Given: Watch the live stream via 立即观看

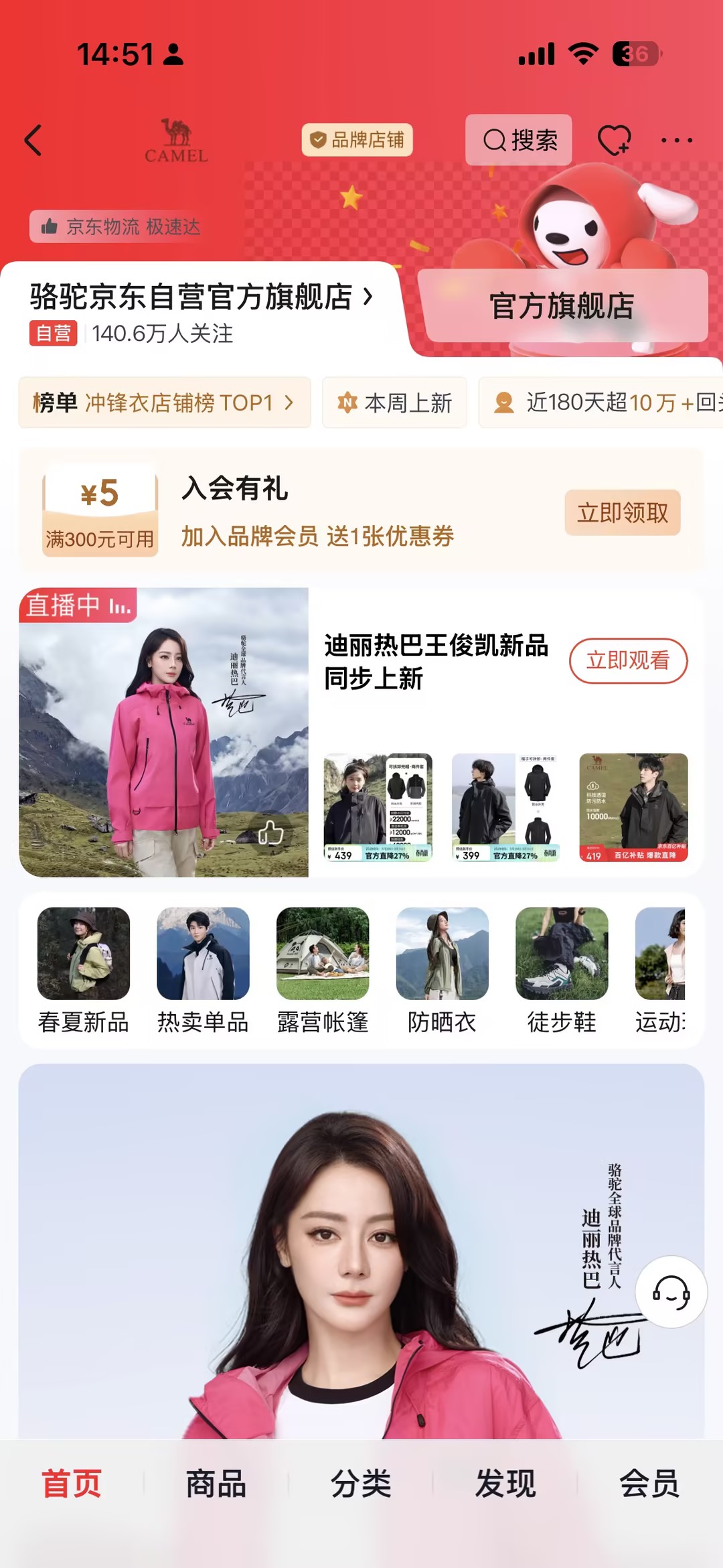Looking at the screenshot, I should click(629, 660).
